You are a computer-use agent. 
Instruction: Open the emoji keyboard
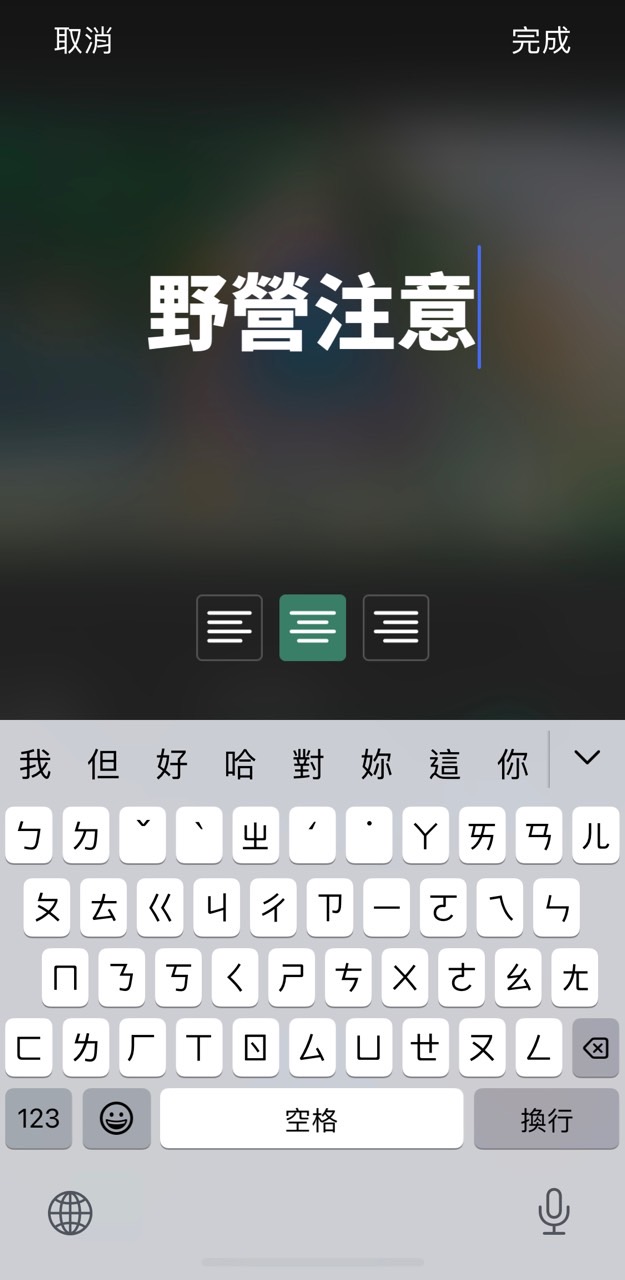tap(116, 1118)
